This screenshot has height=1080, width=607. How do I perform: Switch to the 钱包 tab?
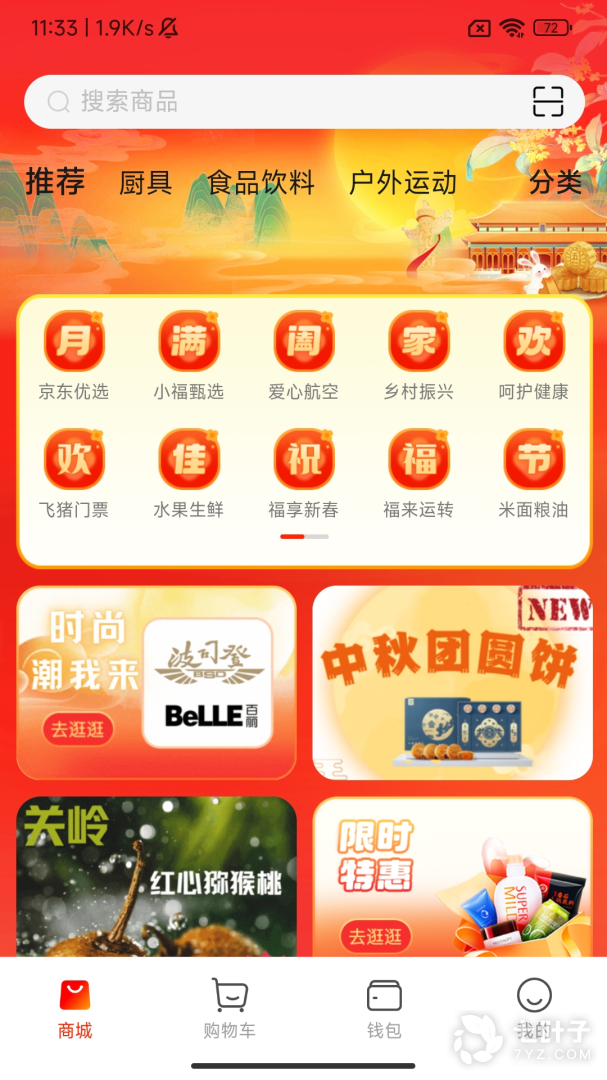384,1008
